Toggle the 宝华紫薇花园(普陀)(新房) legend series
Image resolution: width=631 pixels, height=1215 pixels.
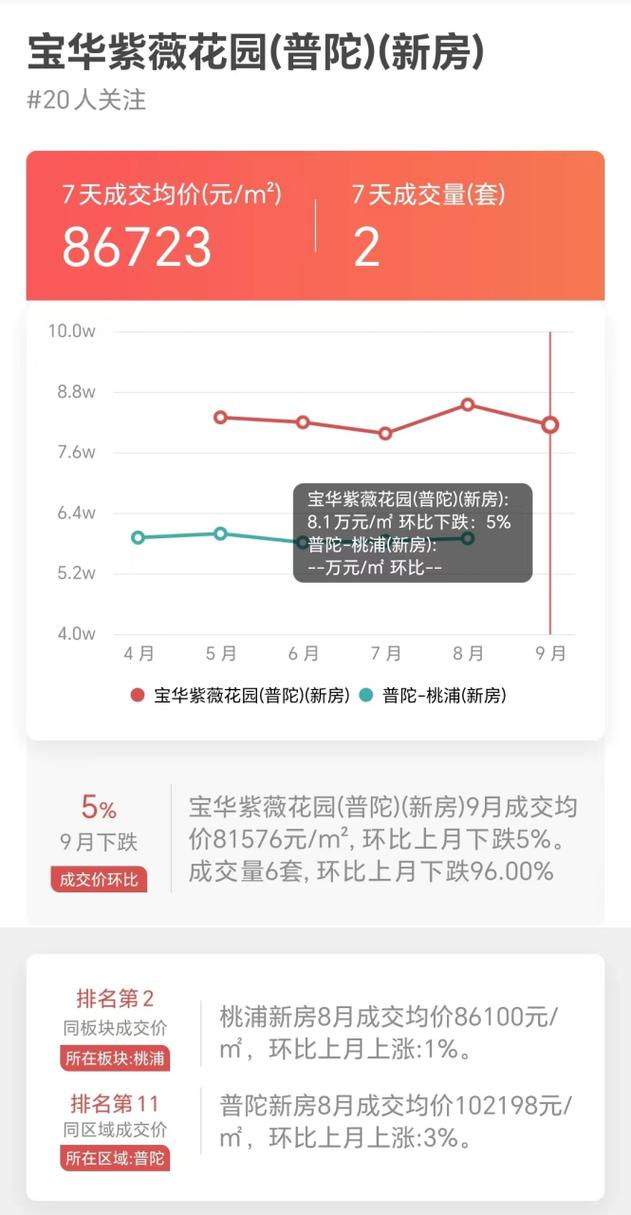tap(240, 695)
